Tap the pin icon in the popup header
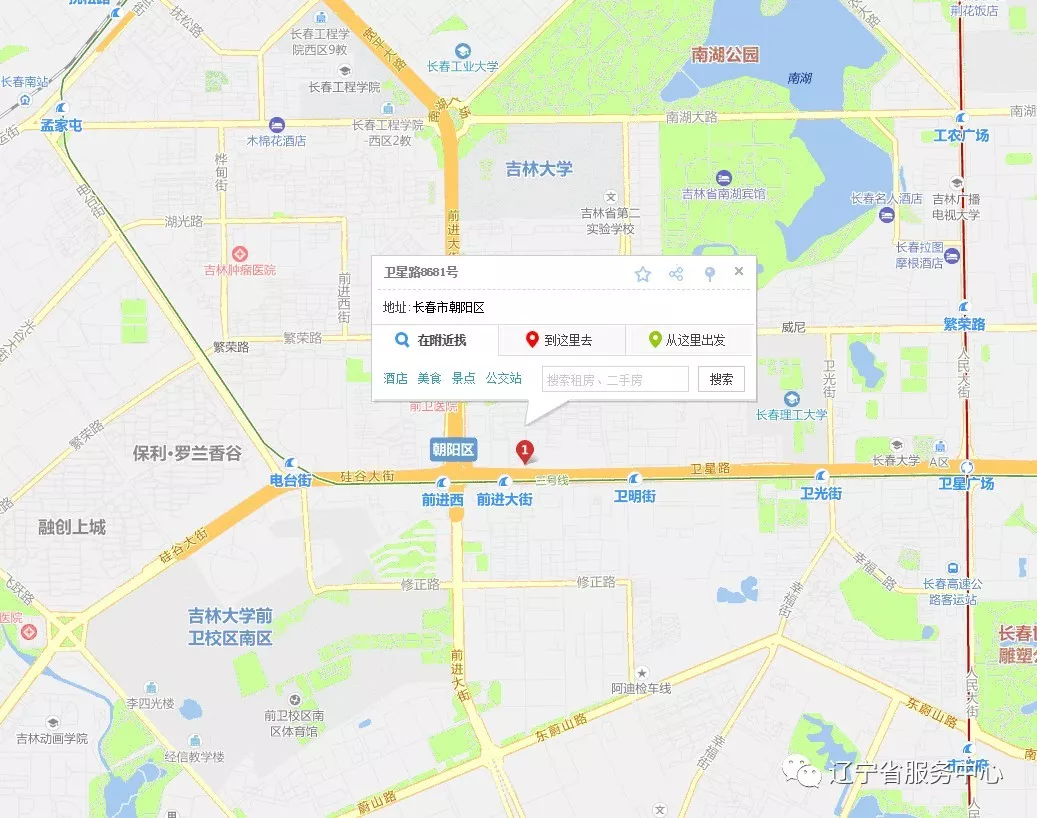1037x818 pixels. tap(710, 274)
